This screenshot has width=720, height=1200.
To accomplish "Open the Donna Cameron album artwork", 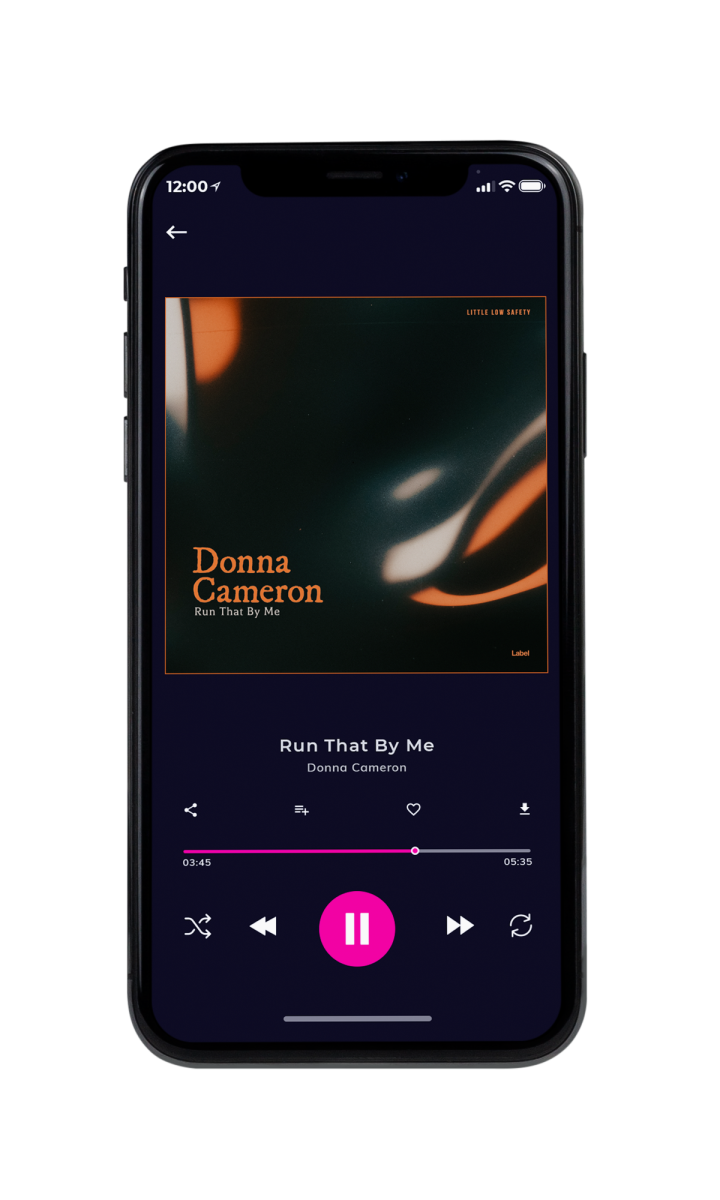I will tap(356, 485).
